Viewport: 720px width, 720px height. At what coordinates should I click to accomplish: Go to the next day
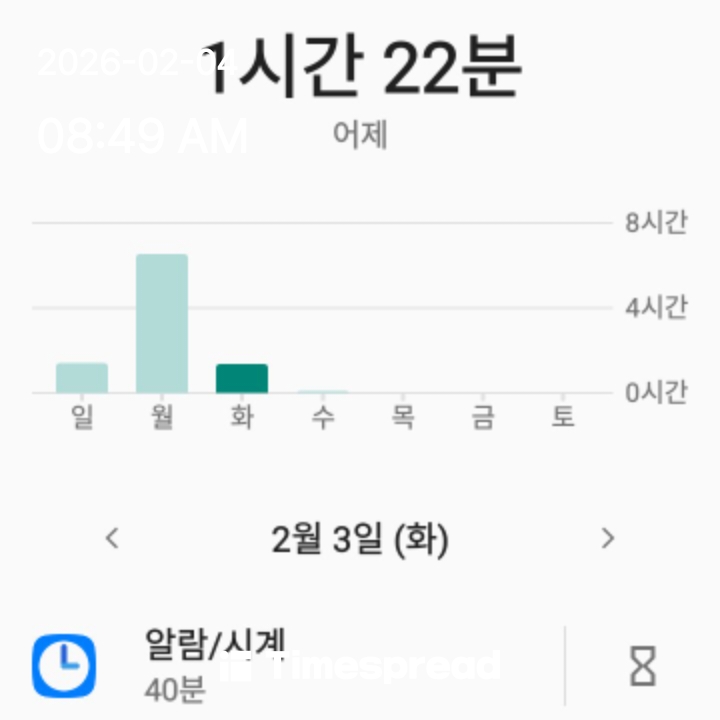[607, 539]
